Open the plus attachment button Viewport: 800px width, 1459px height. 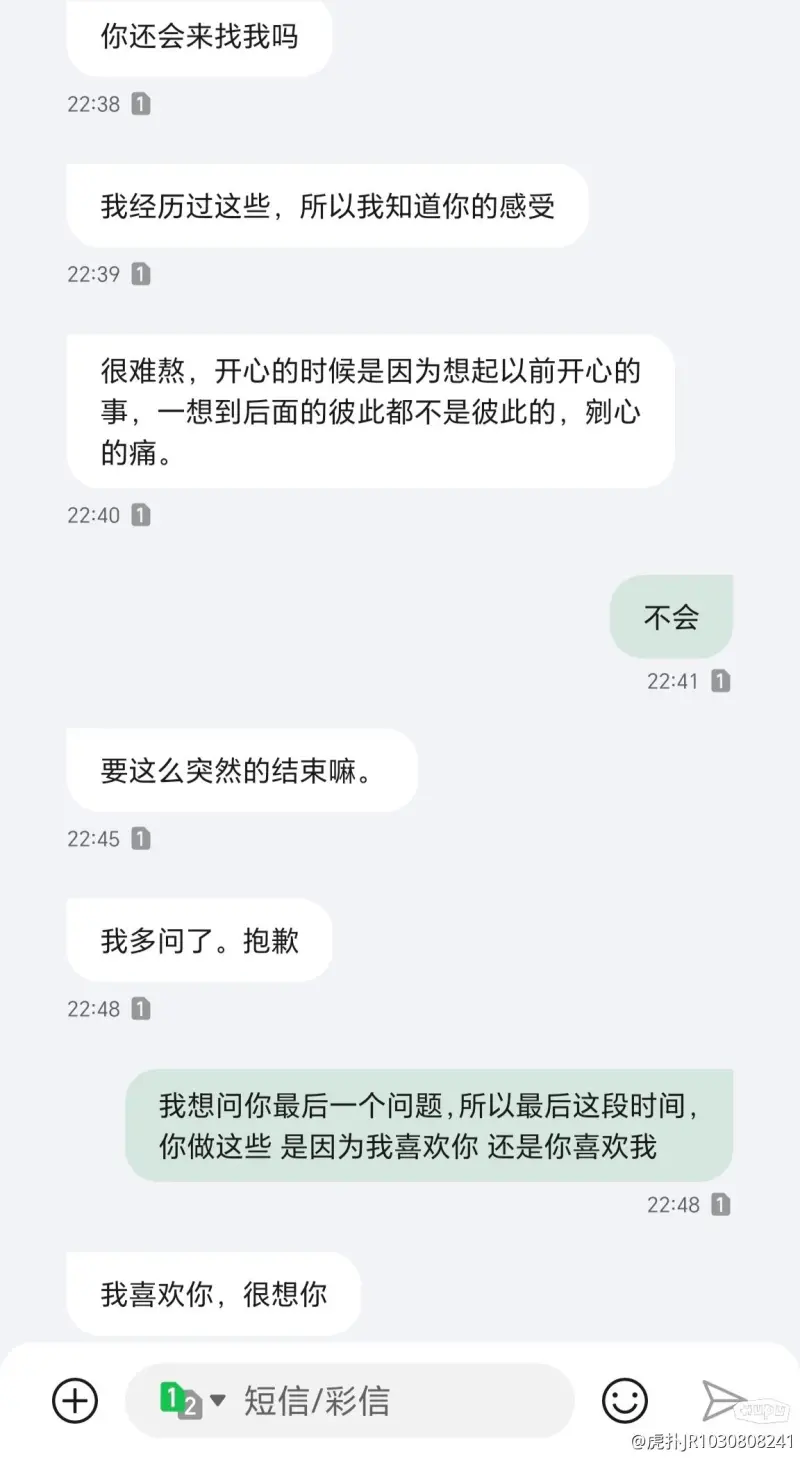tap(75, 1399)
